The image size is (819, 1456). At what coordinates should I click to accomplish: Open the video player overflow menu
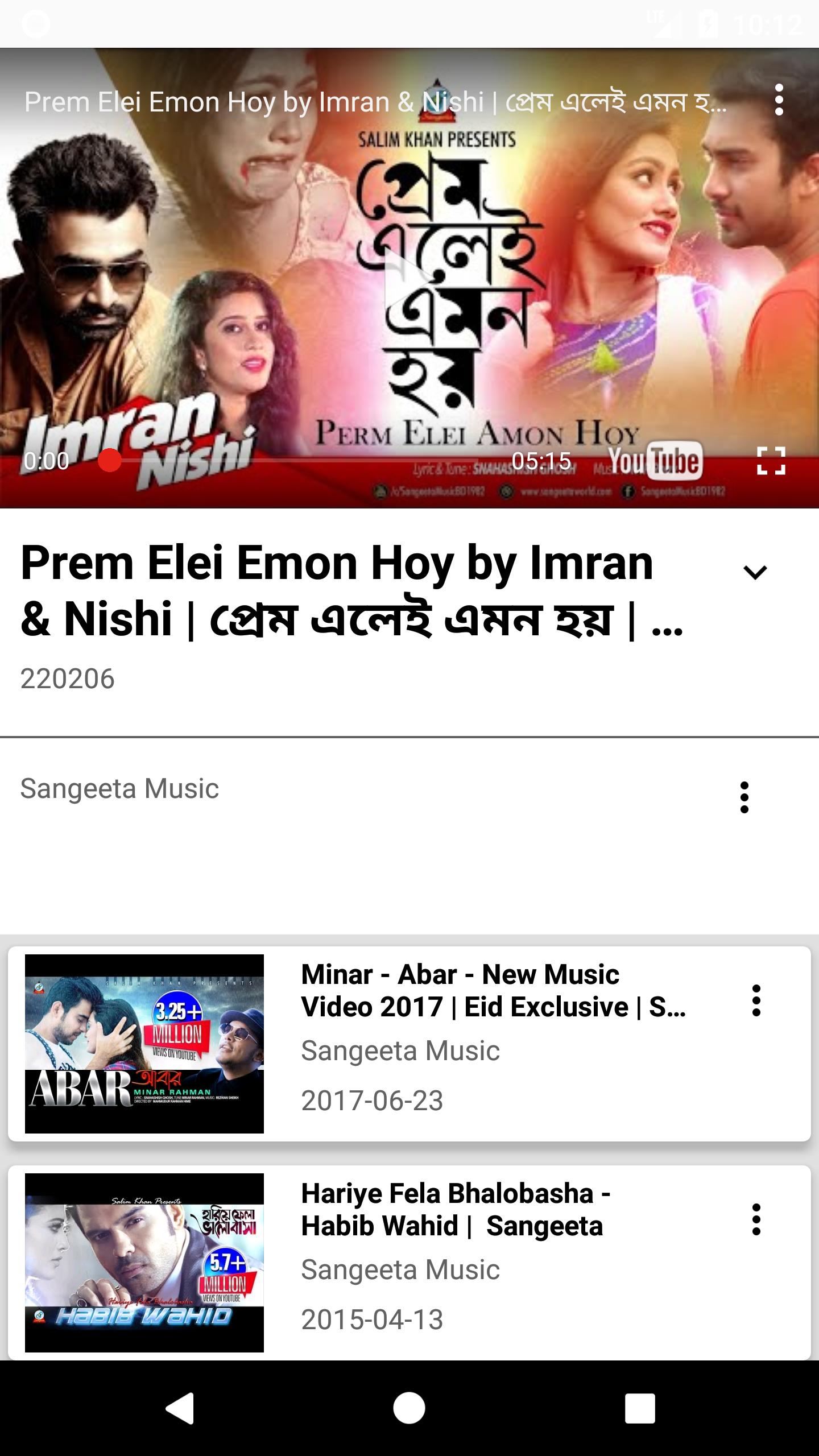(x=779, y=100)
